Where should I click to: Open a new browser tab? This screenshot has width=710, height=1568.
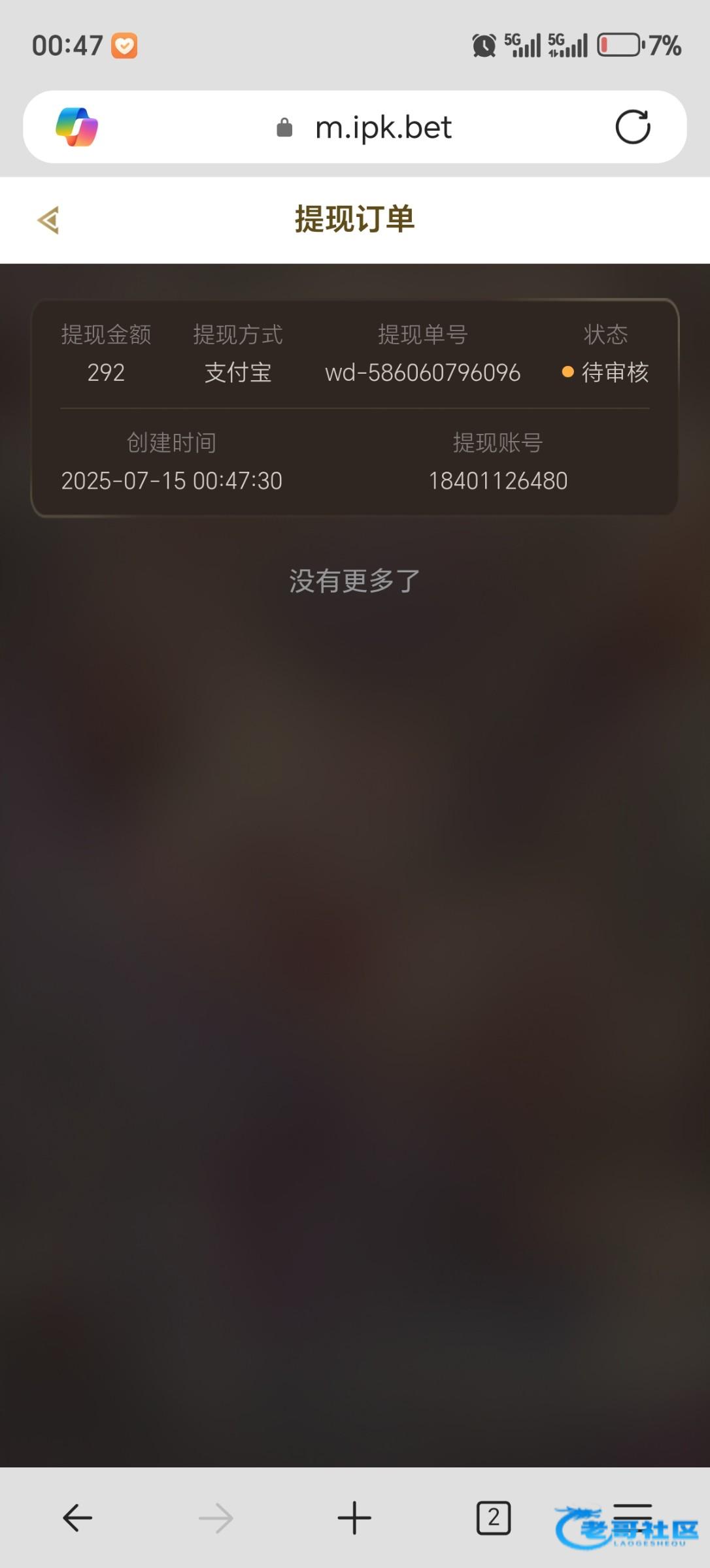click(354, 1518)
